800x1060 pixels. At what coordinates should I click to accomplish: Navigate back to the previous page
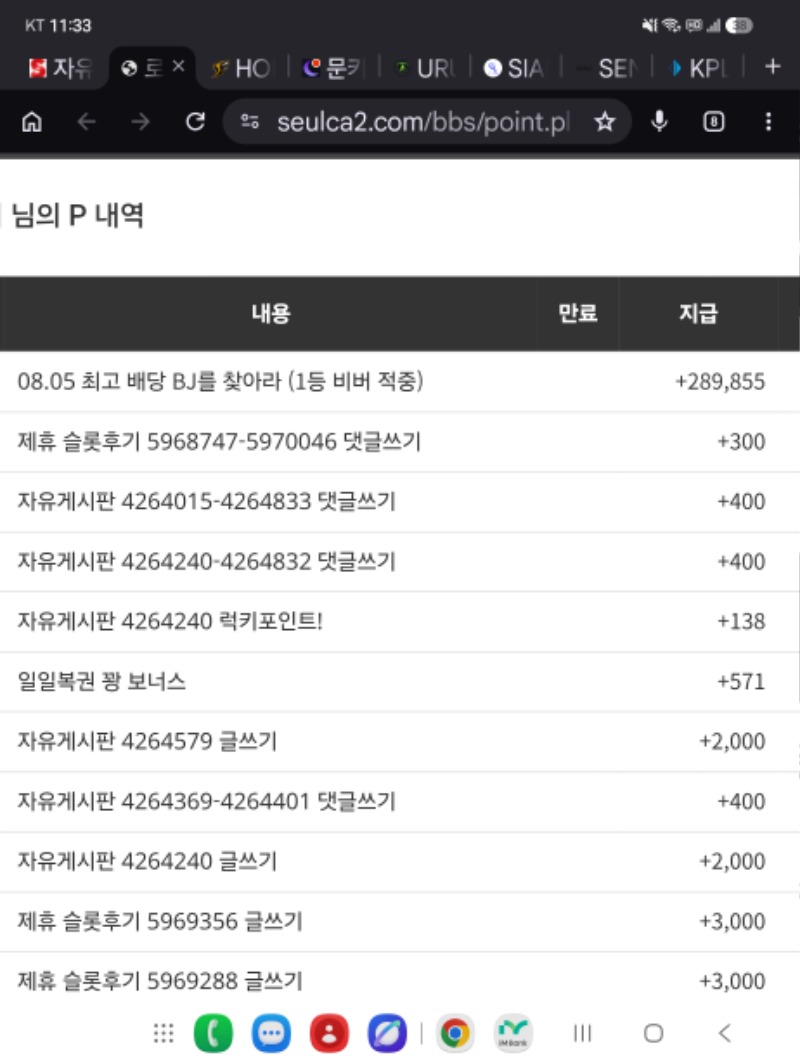point(86,122)
